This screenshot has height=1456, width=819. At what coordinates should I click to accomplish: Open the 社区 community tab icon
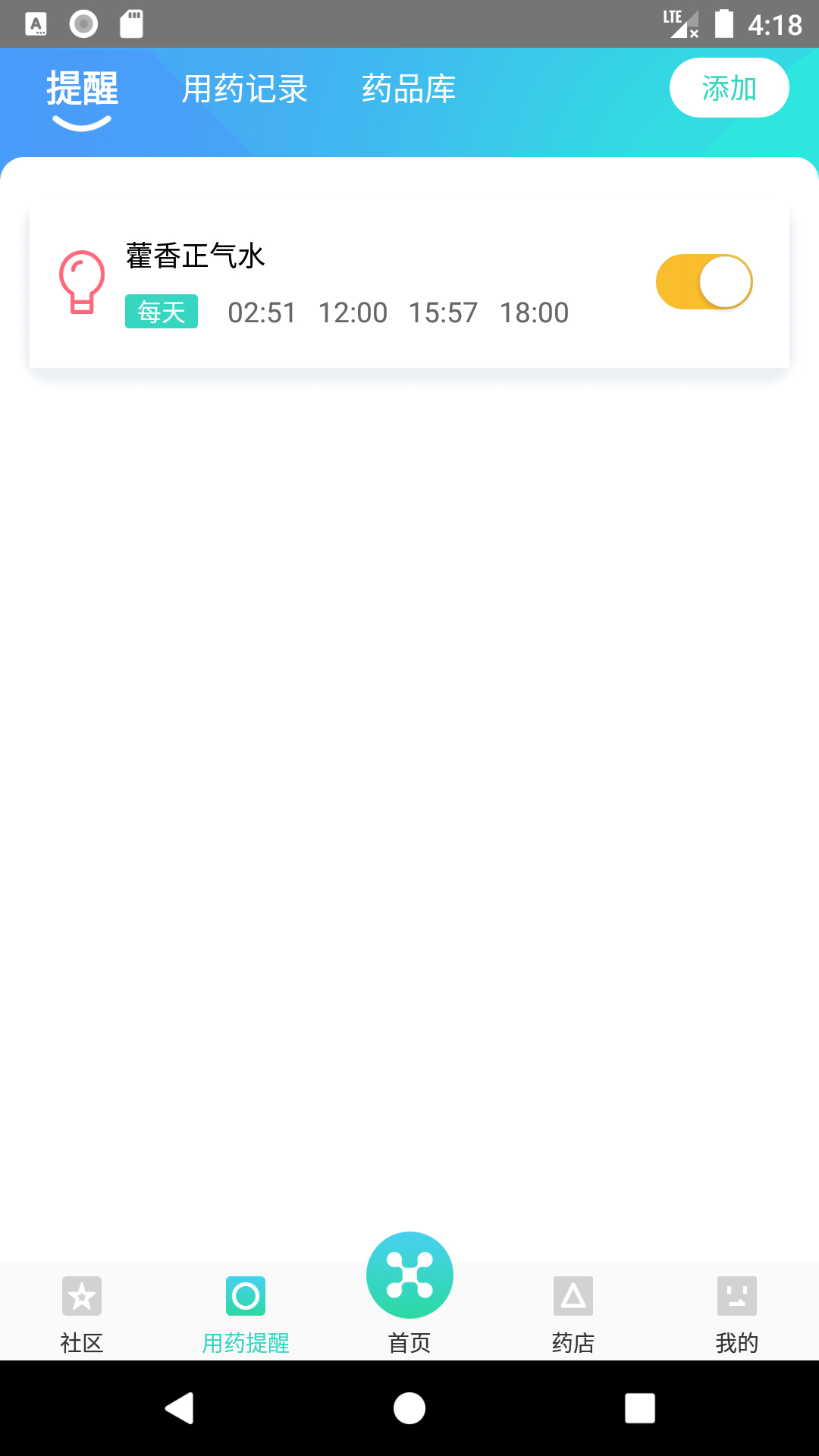(x=81, y=1298)
